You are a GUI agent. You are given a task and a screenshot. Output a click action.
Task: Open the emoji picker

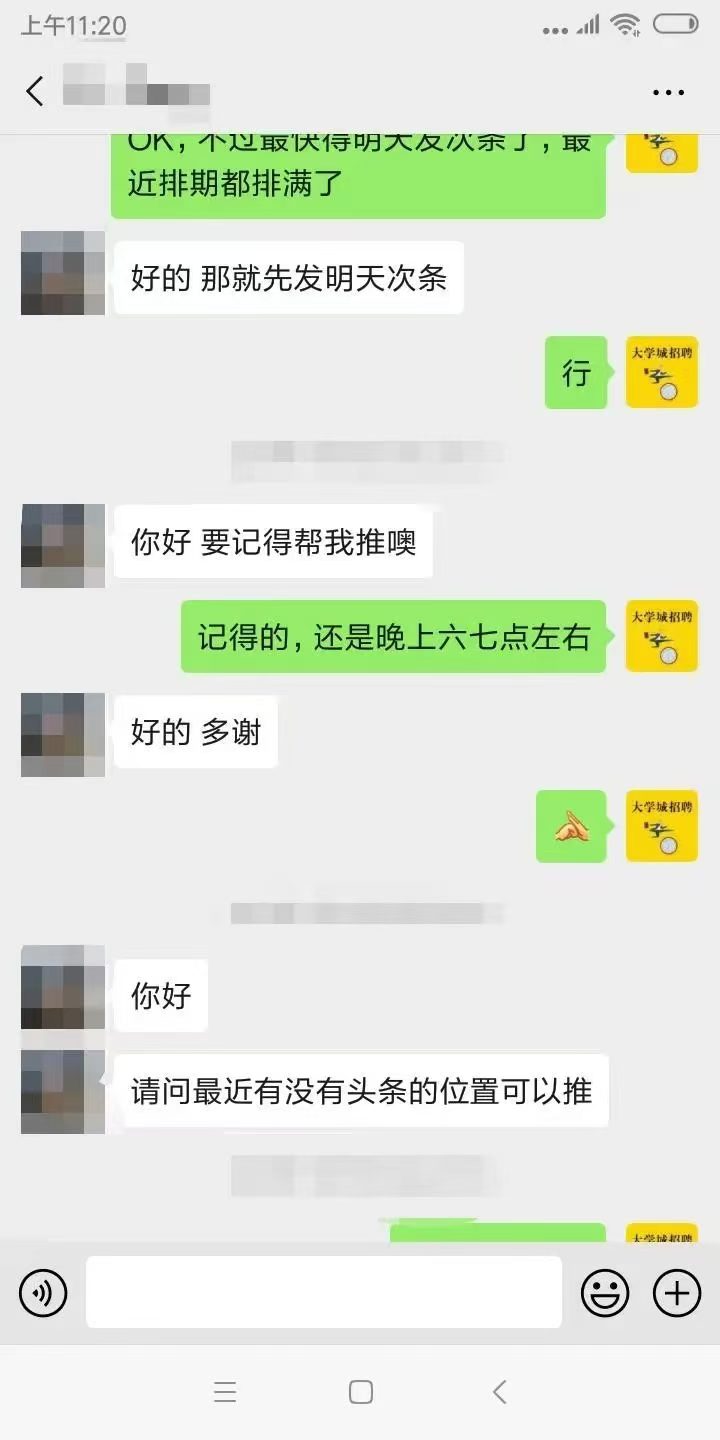(605, 1293)
